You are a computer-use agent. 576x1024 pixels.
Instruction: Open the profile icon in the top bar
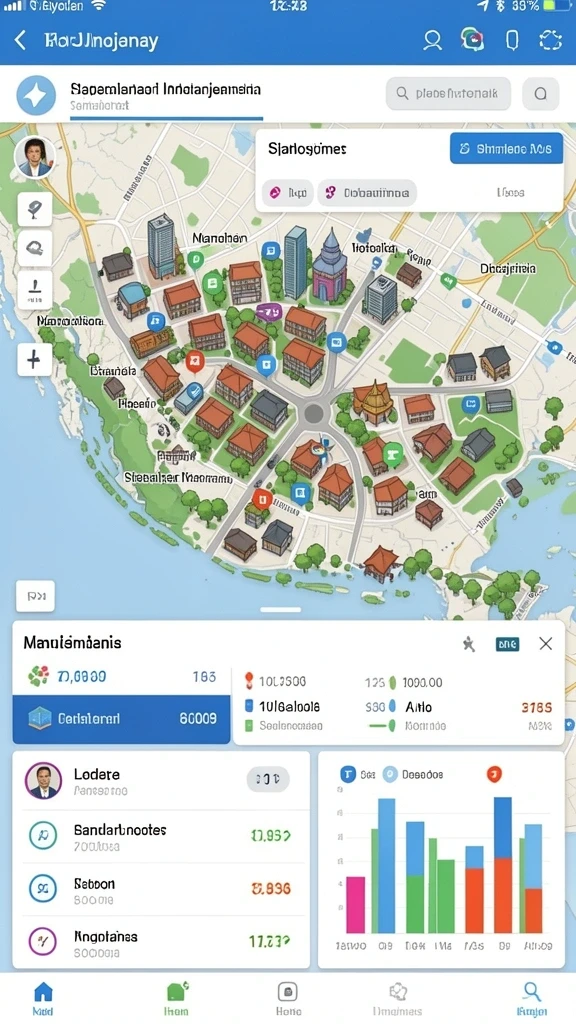(432, 40)
